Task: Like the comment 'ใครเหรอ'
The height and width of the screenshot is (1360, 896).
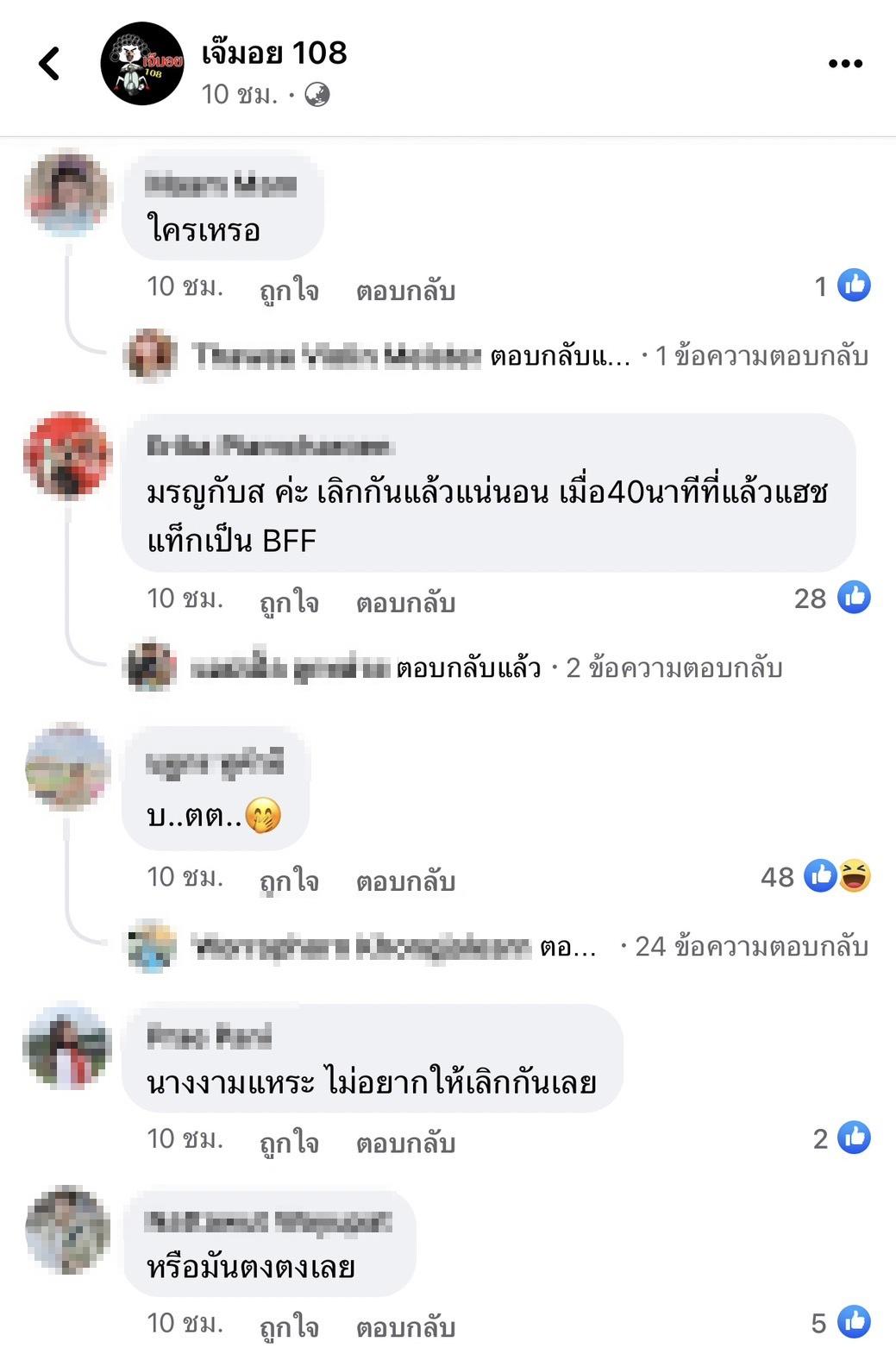Action: 289,291
